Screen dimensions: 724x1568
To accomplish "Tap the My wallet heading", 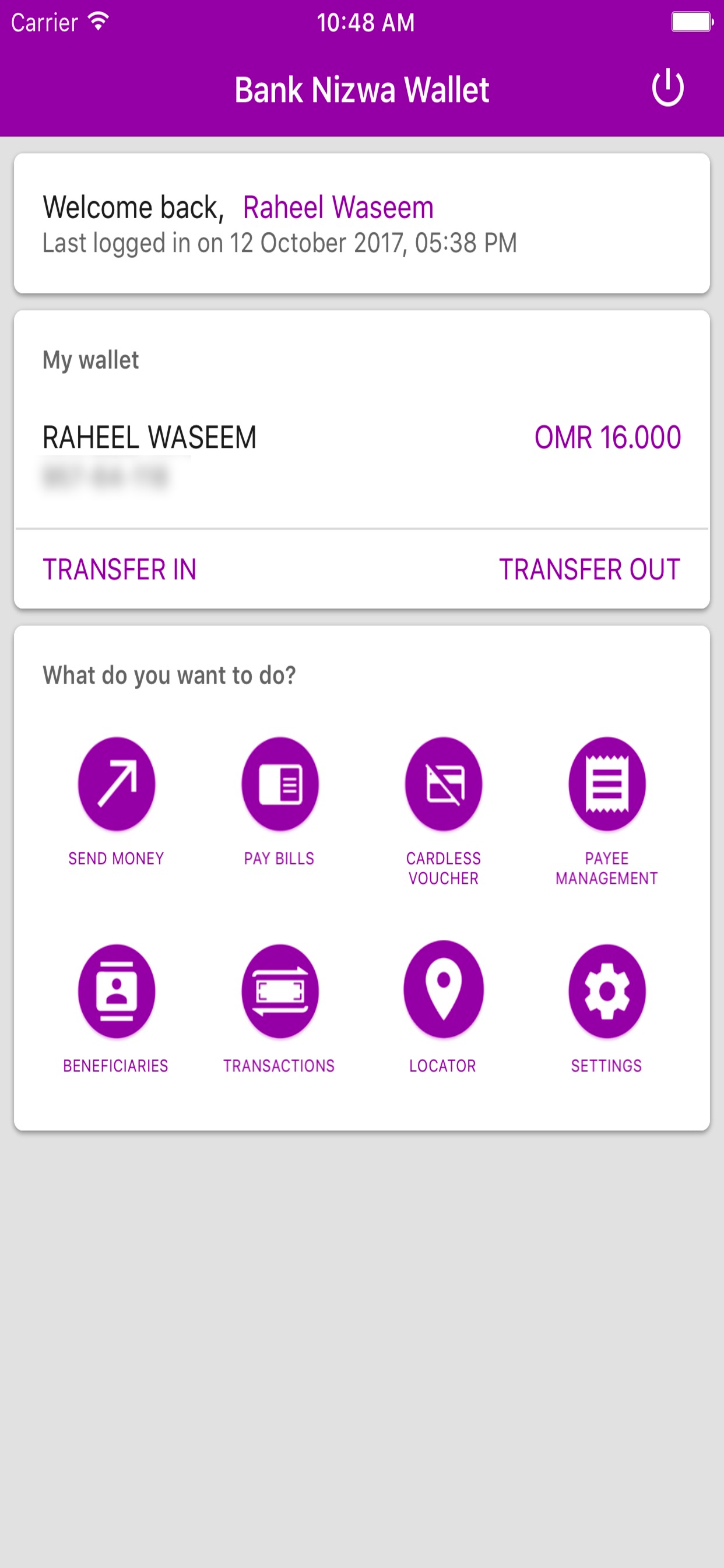I will pyautogui.click(x=89, y=359).
